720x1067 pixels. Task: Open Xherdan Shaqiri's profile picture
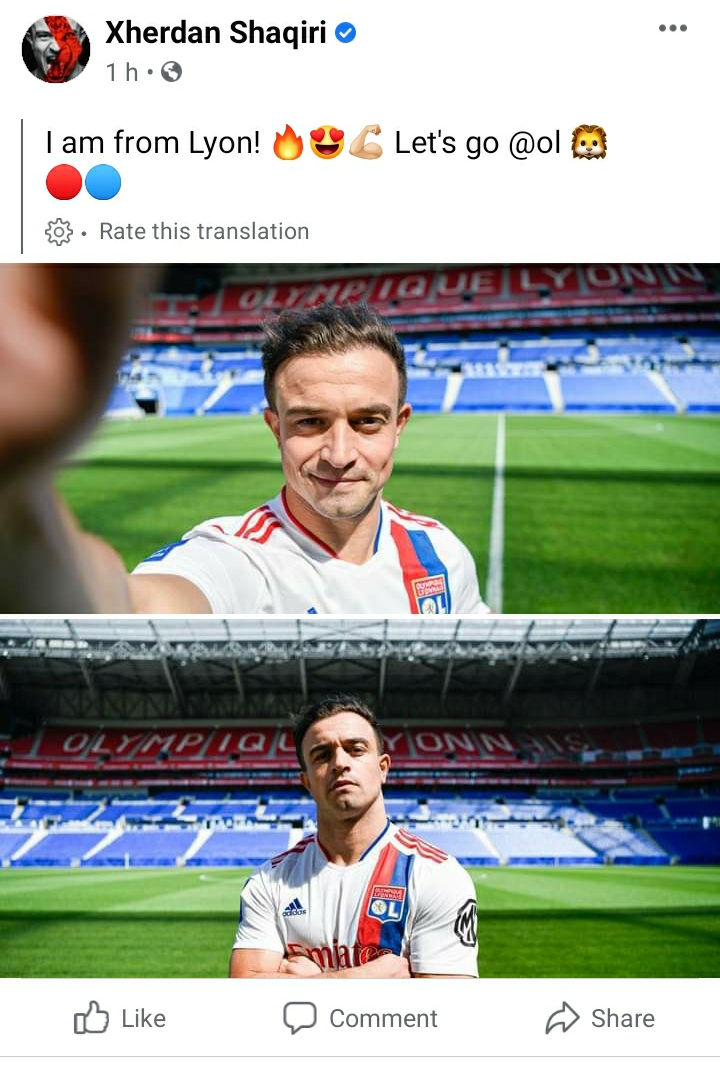tap(56, 49)
